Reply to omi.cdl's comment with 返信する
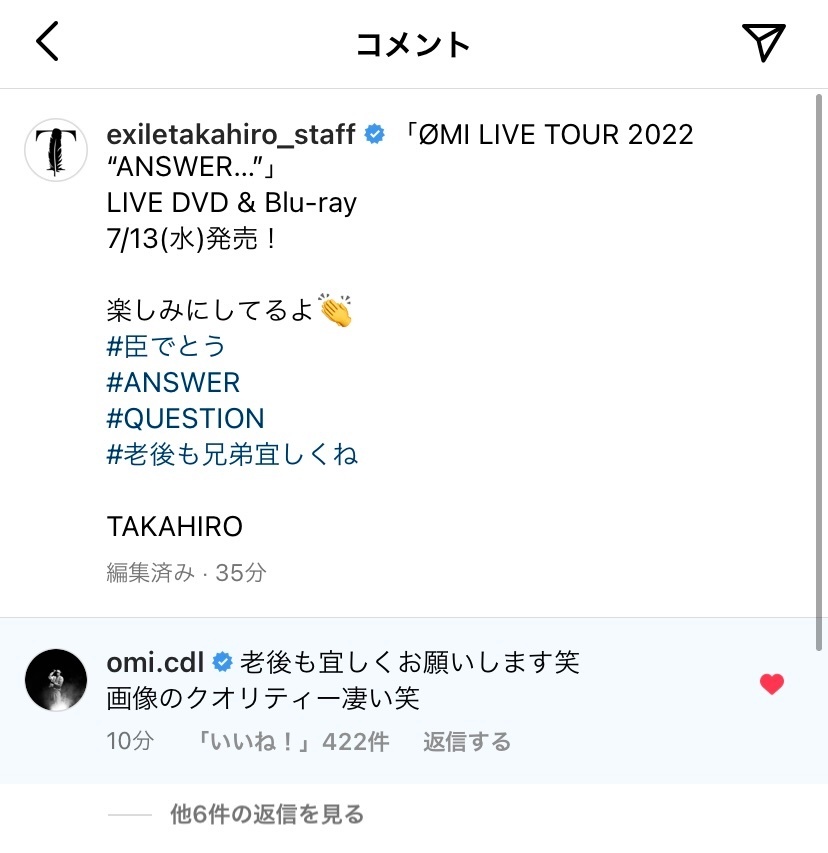This screenshot has width=828, height=853. [466, 742]
